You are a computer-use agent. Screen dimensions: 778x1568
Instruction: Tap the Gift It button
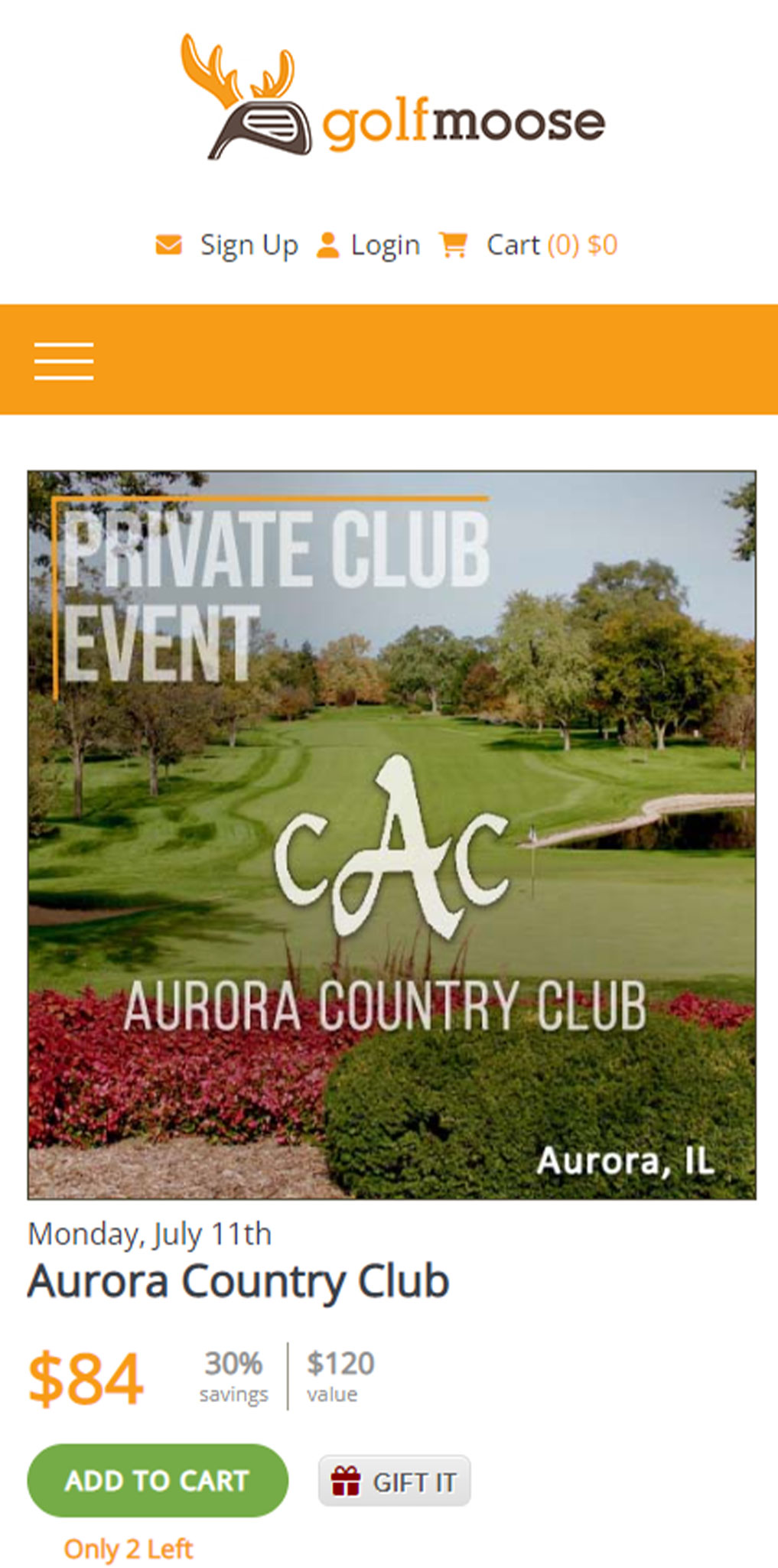click(395, 1482)
